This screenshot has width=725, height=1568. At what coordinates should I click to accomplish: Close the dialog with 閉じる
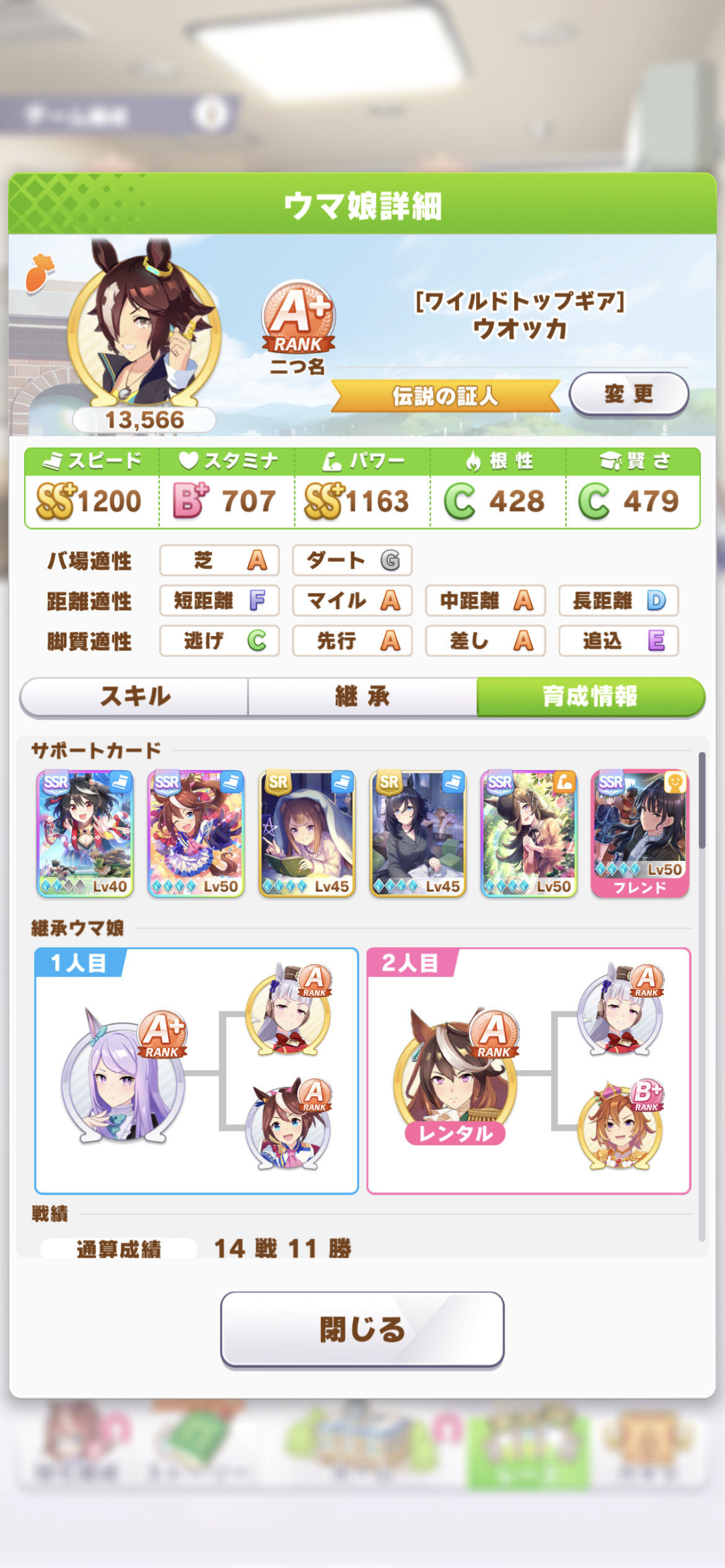point(362,1329)
